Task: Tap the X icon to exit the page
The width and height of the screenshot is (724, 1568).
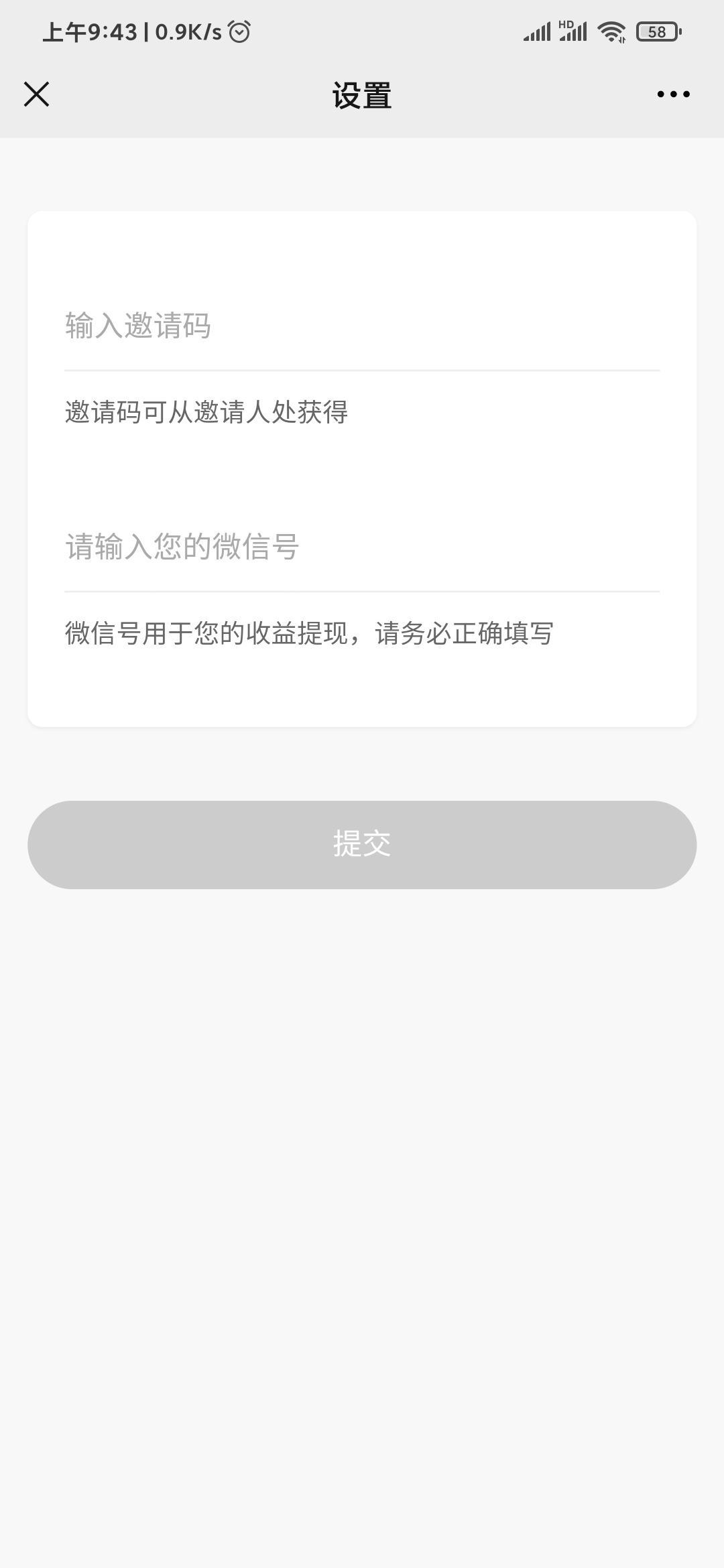Action: (x=37, y=94)
